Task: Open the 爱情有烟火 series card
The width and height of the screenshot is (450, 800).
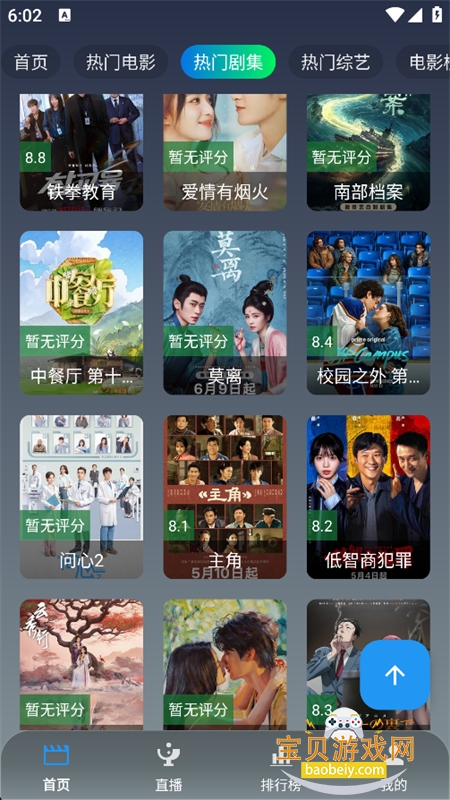Action: coord(225,152)
